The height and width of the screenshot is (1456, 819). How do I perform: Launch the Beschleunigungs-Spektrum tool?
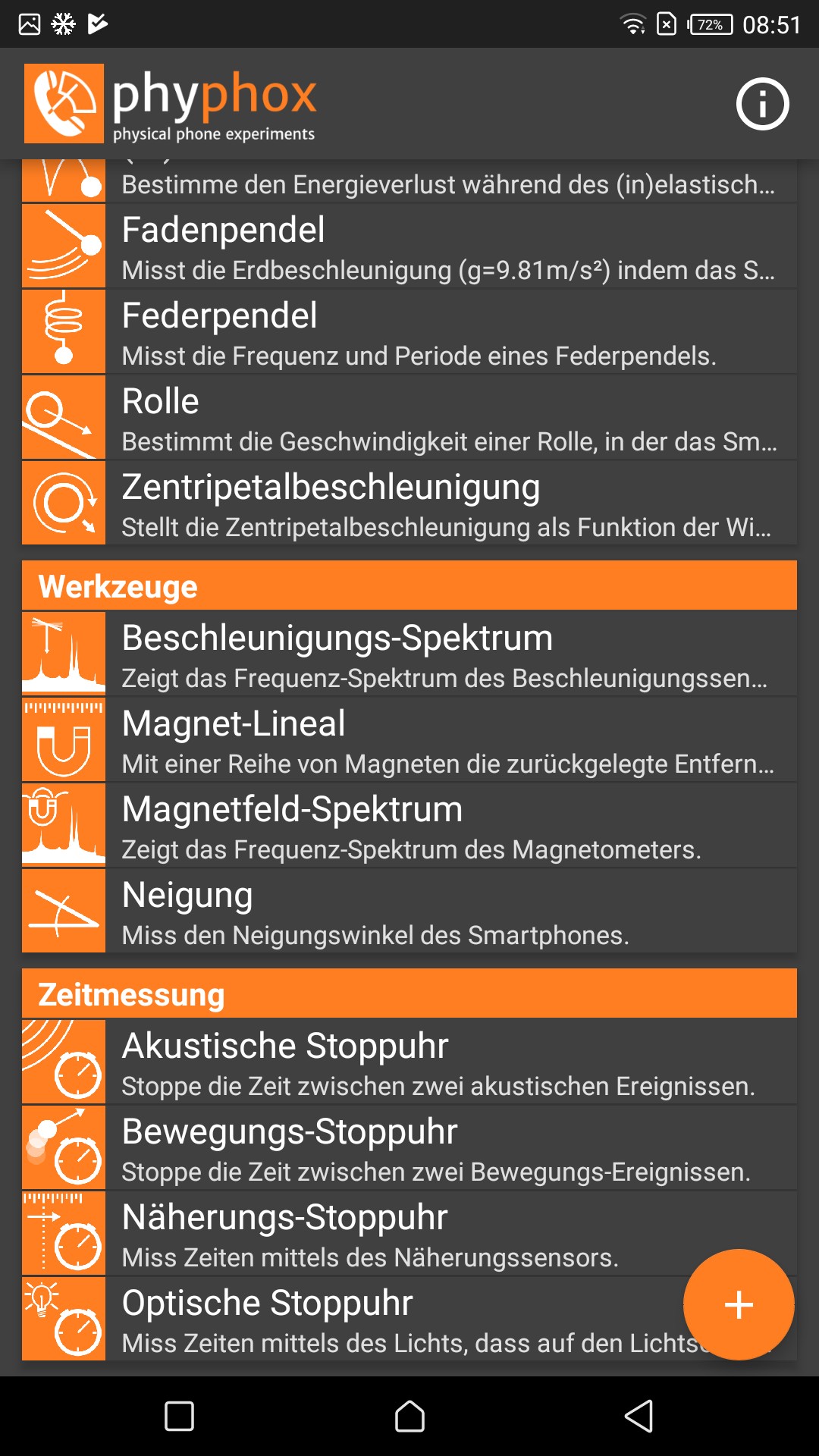409,654
